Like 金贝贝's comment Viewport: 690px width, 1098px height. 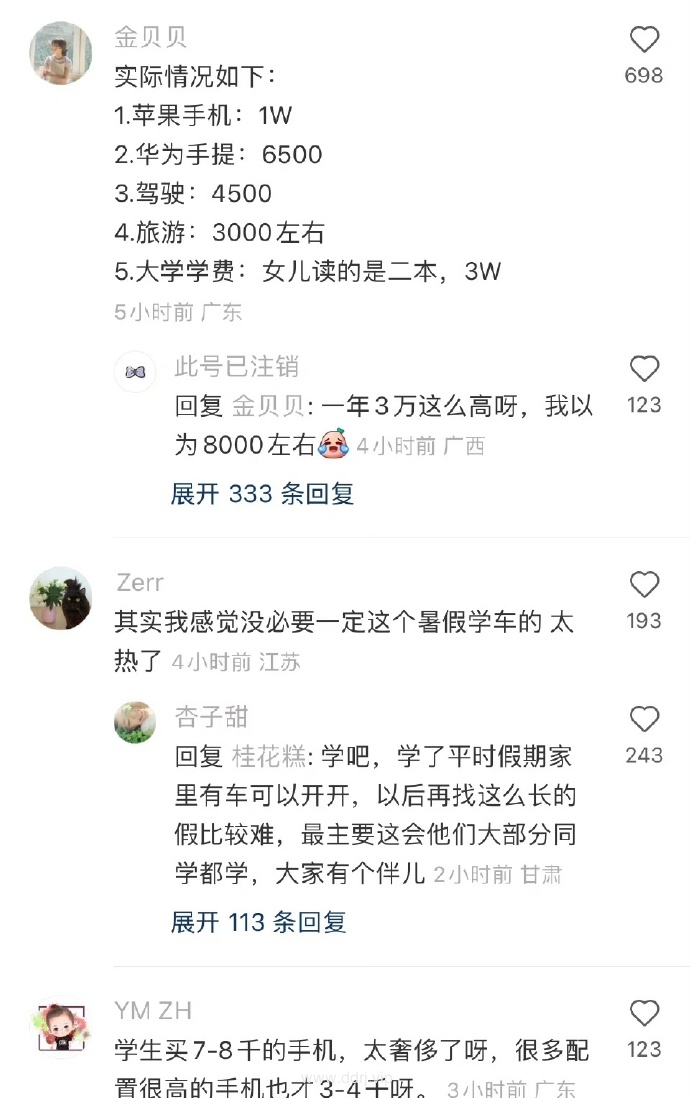pos(644,41)
